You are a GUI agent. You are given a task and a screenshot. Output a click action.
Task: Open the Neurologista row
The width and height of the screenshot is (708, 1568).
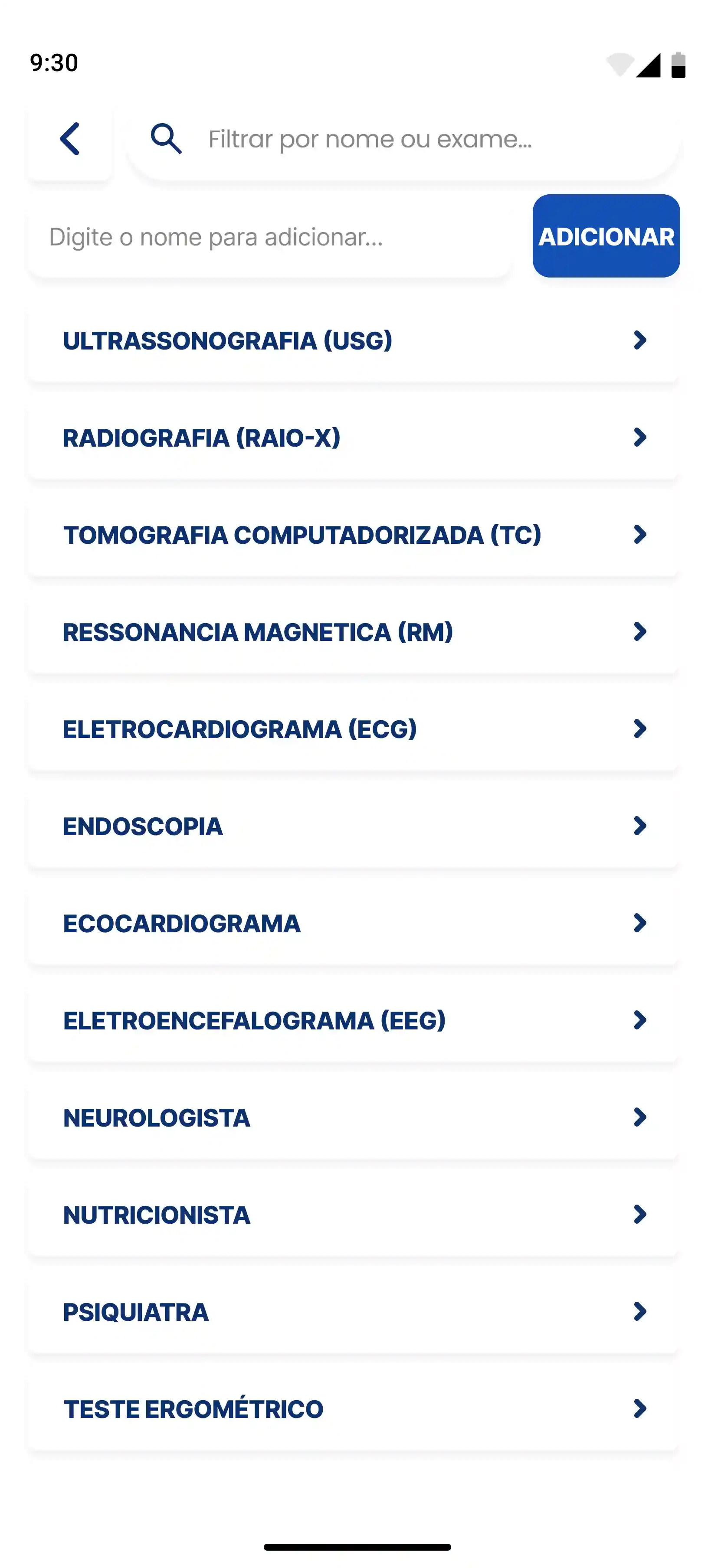tap(353, 1117)
